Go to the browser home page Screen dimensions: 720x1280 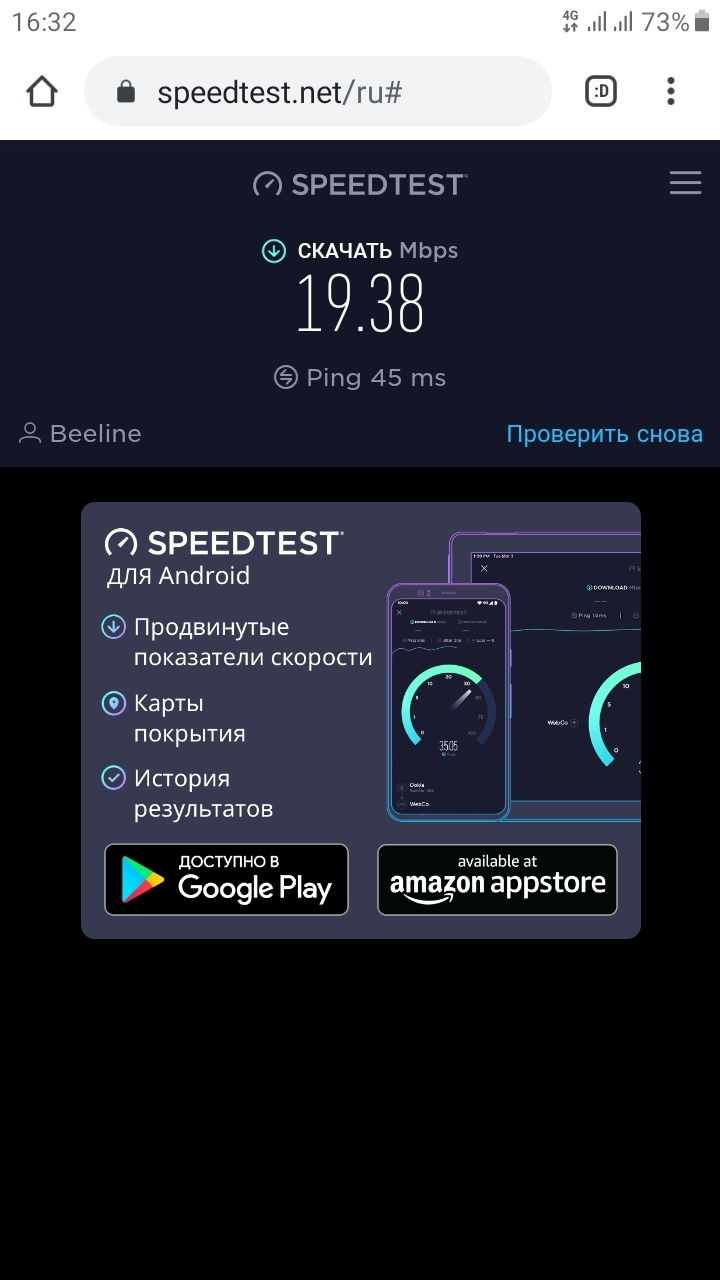coord(42,92)
